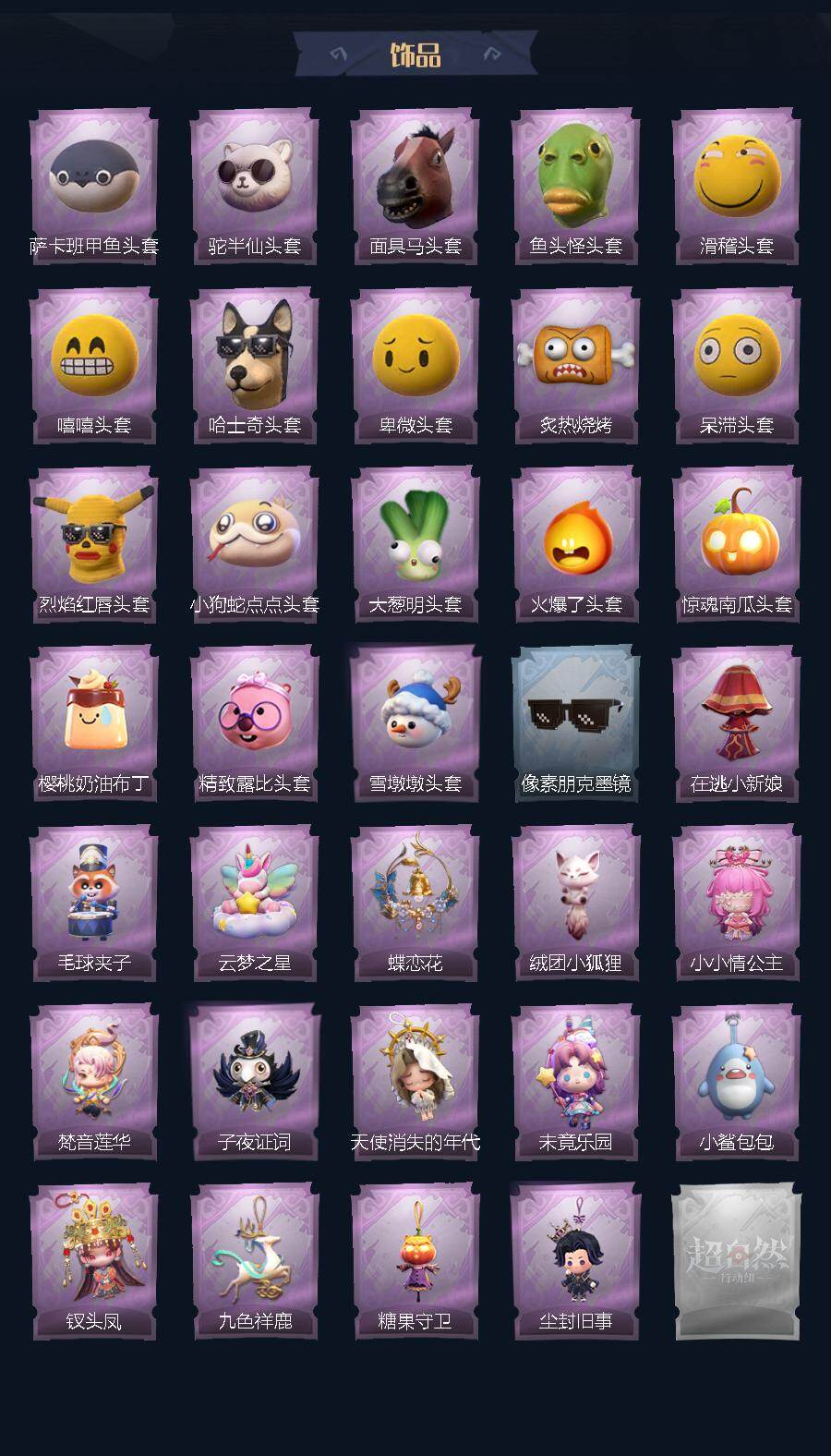
Task: Choose the 滑稽头套 smiley headgear
Action: tap(736, 180)
